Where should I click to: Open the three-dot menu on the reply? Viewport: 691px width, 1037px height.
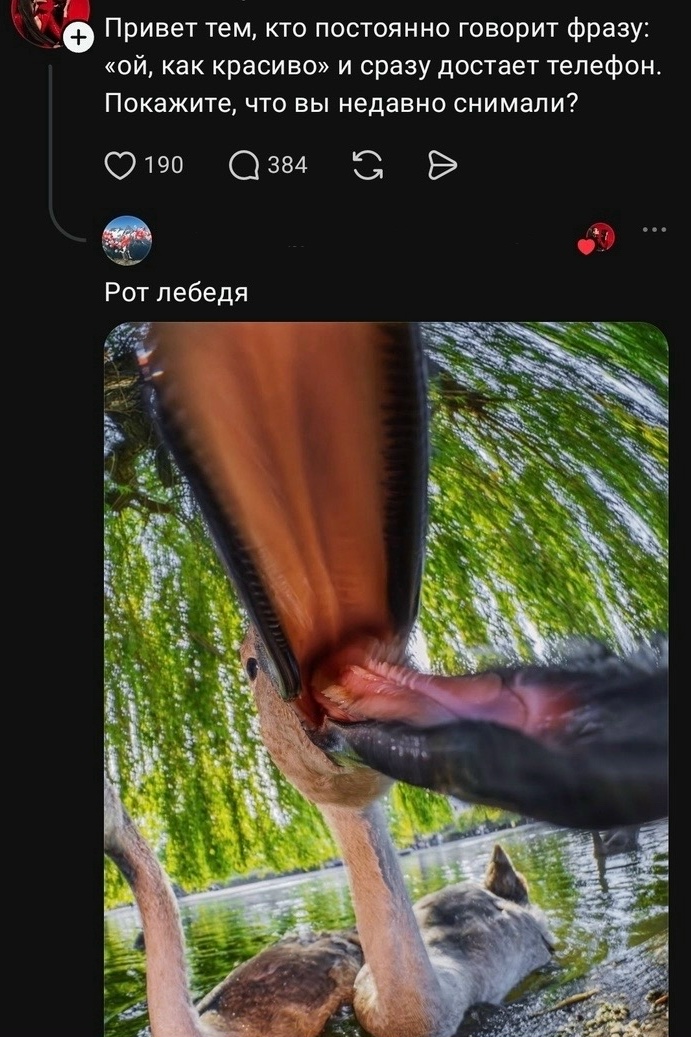coord(654,229)
